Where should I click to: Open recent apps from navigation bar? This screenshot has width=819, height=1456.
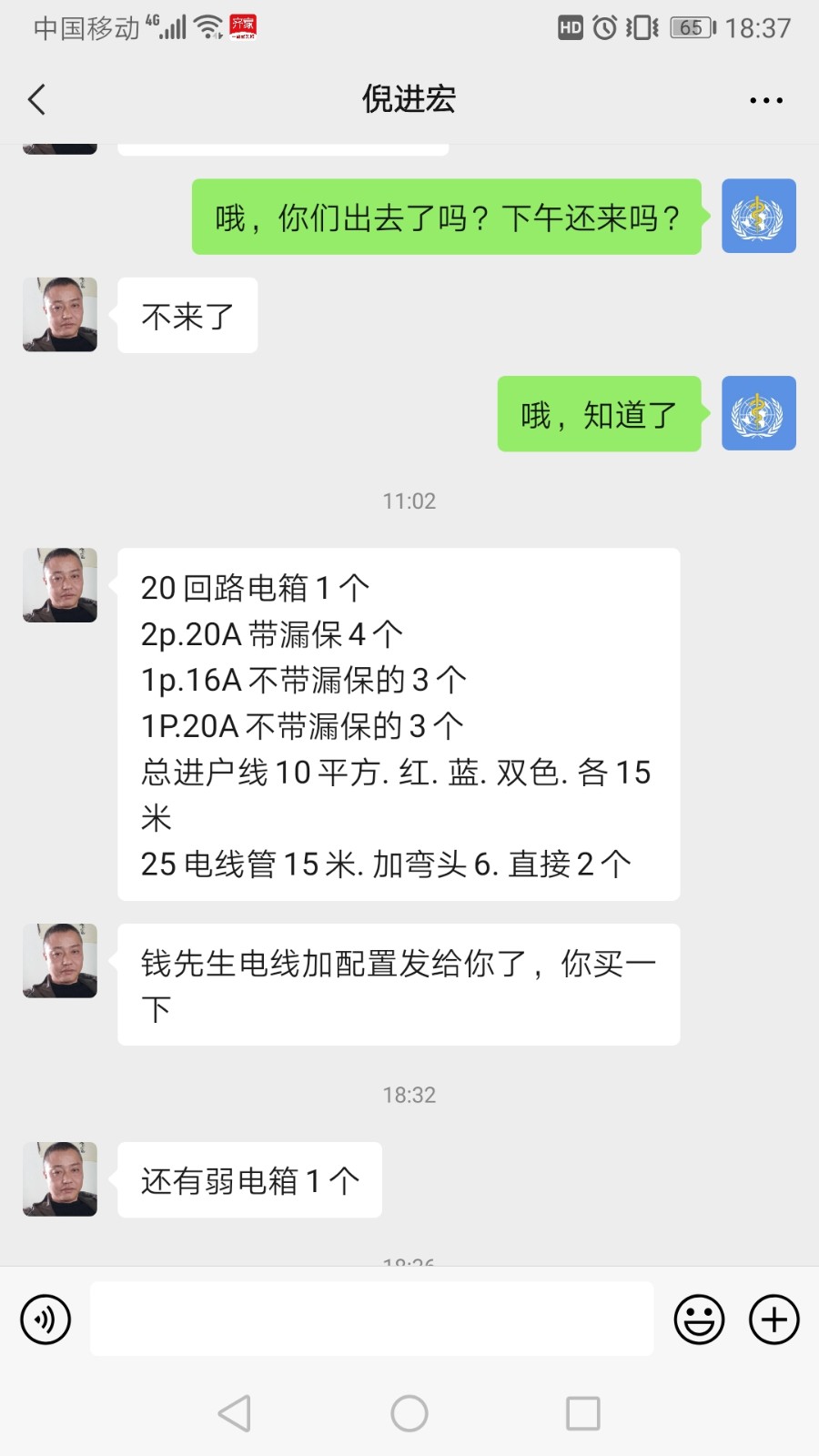[x=582, y=1413]
